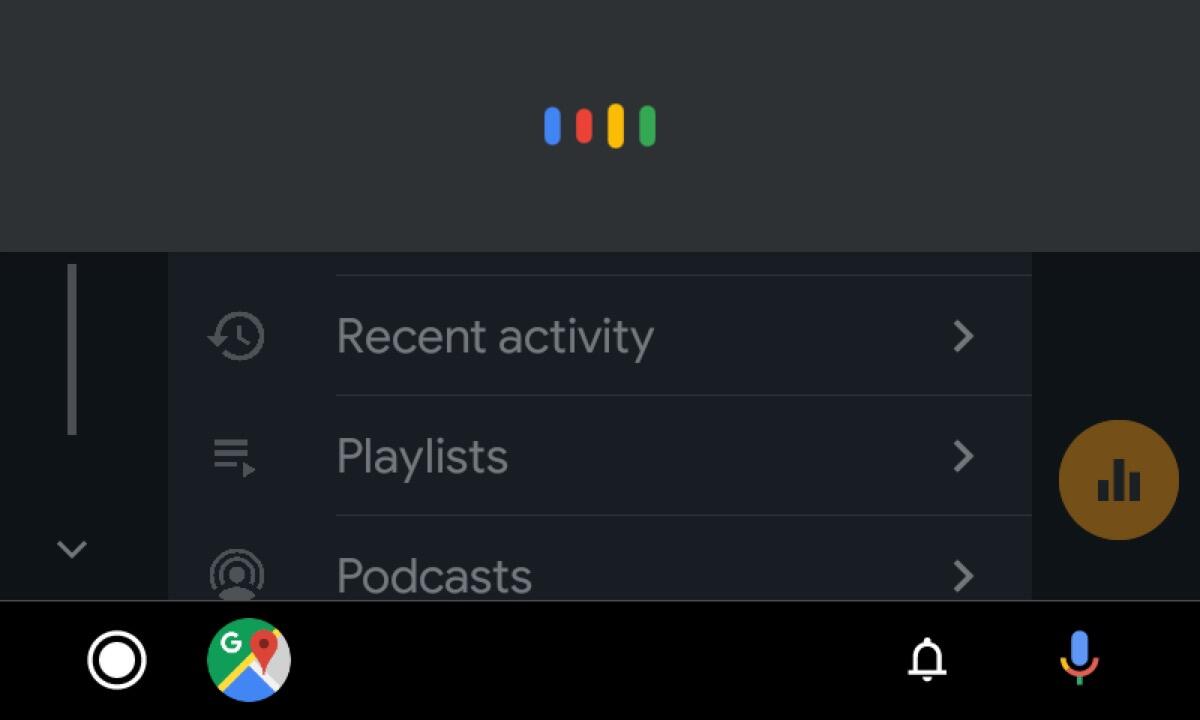The width and height of the screenshot is (1200, 720).
Task: Open the notifications bell
Action: click(927, 660)
